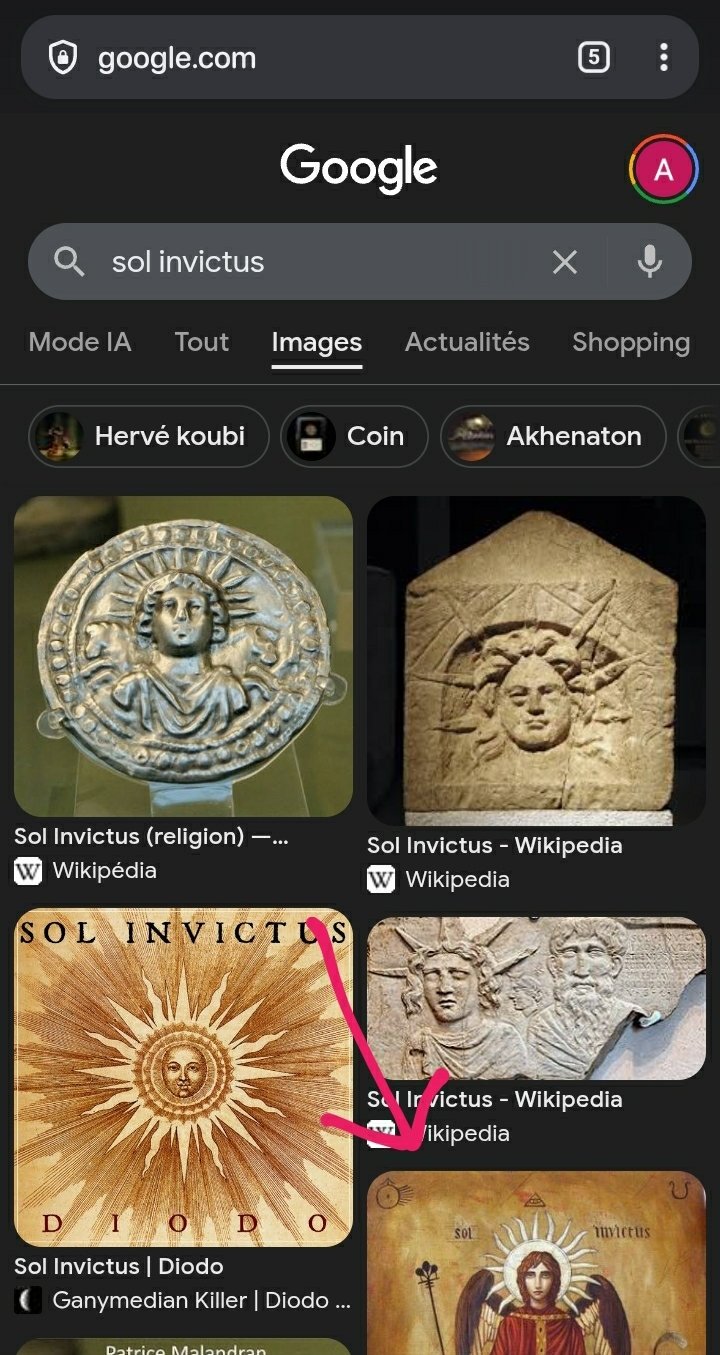Switch to the Actualités tab
Viewport: 720px width, 1355px height.
467,342
